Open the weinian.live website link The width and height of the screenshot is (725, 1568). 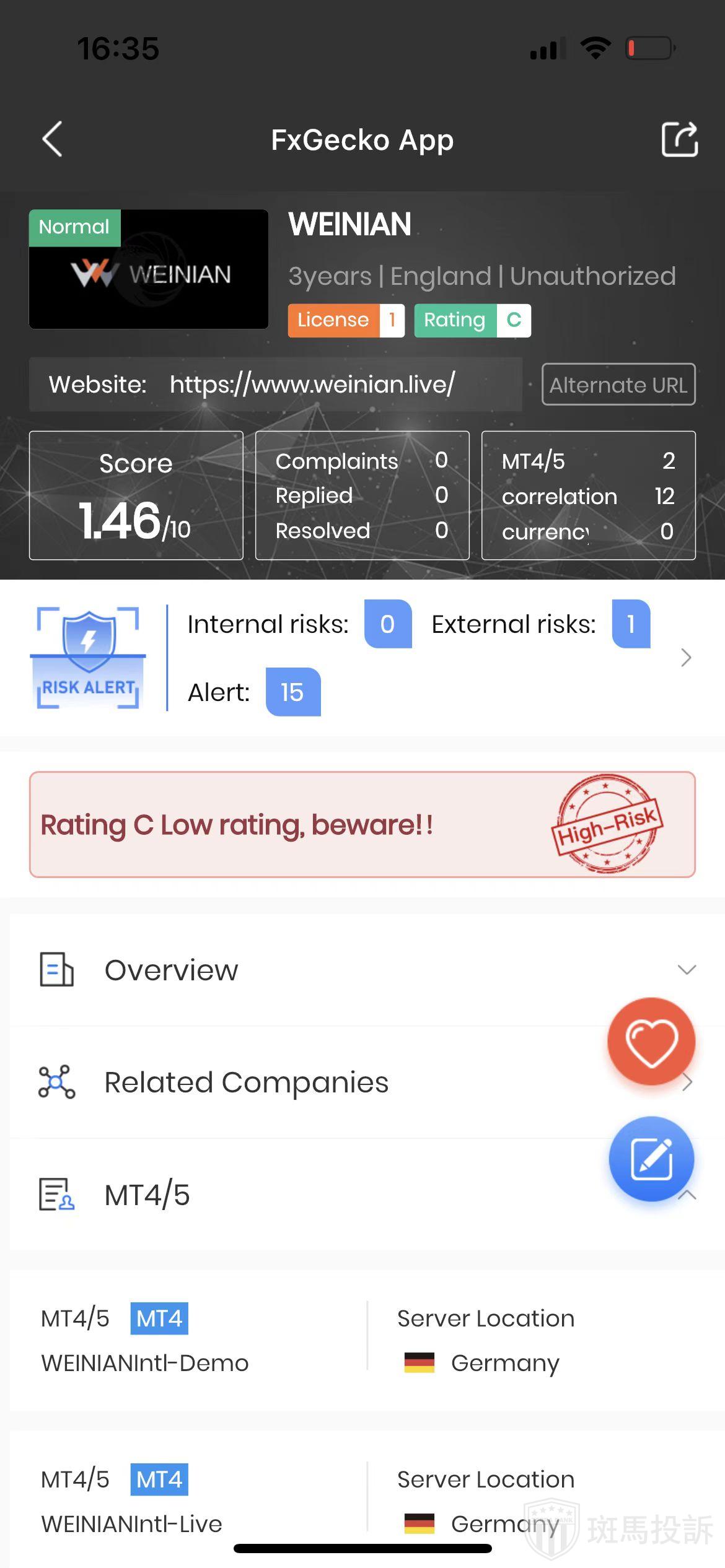pyautogui.click(x=312, y=385)
